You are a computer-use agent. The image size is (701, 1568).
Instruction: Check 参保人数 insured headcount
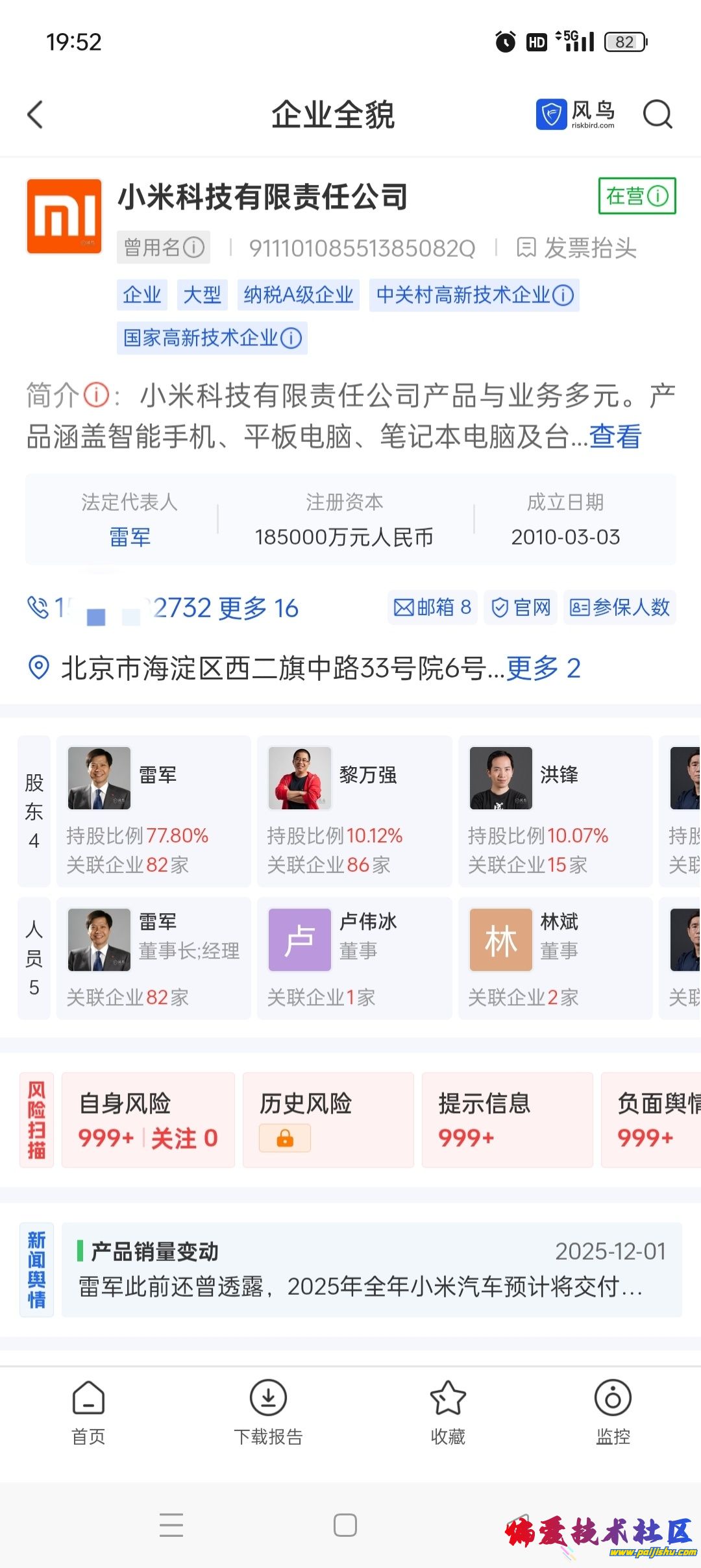click(x=619, y=607)
